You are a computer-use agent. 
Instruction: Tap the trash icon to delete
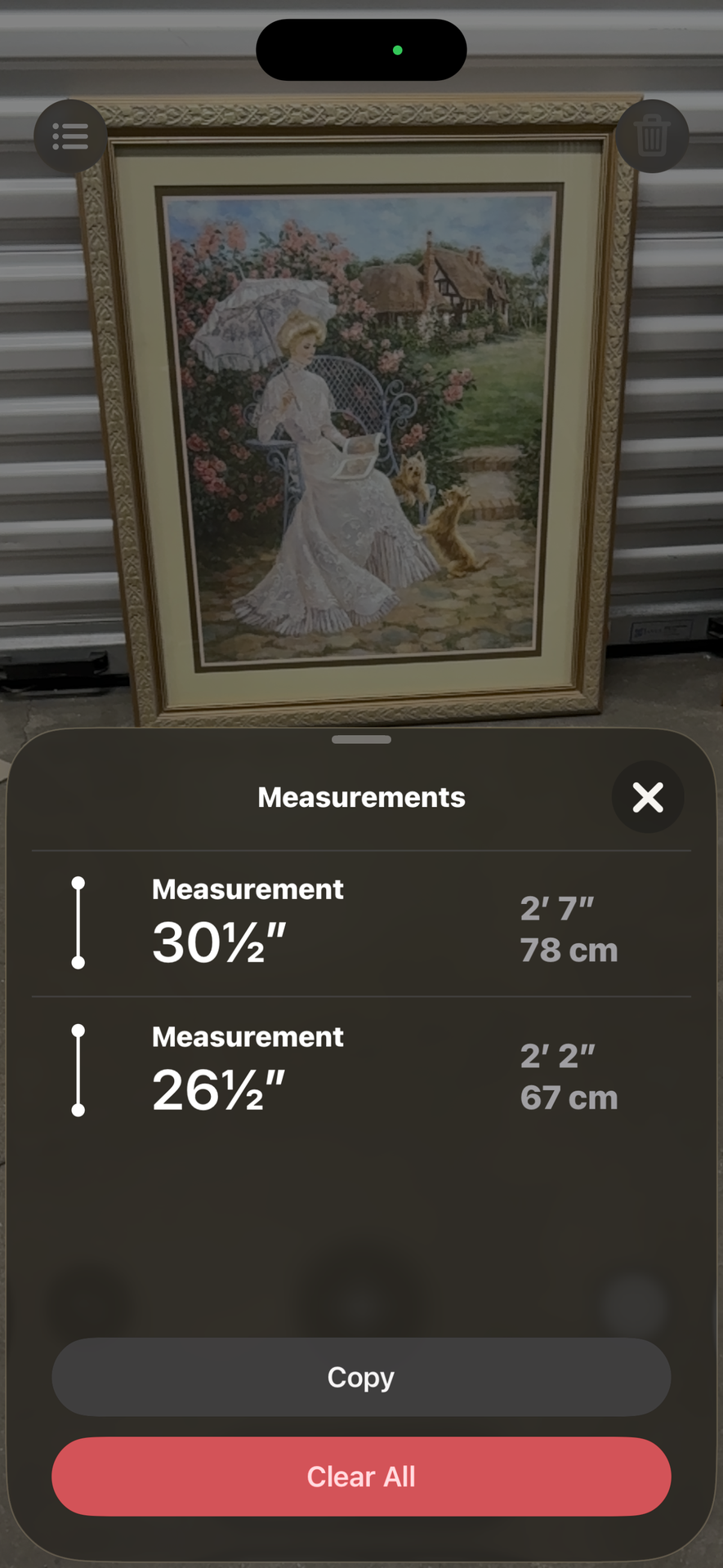(x=651, y=136)
